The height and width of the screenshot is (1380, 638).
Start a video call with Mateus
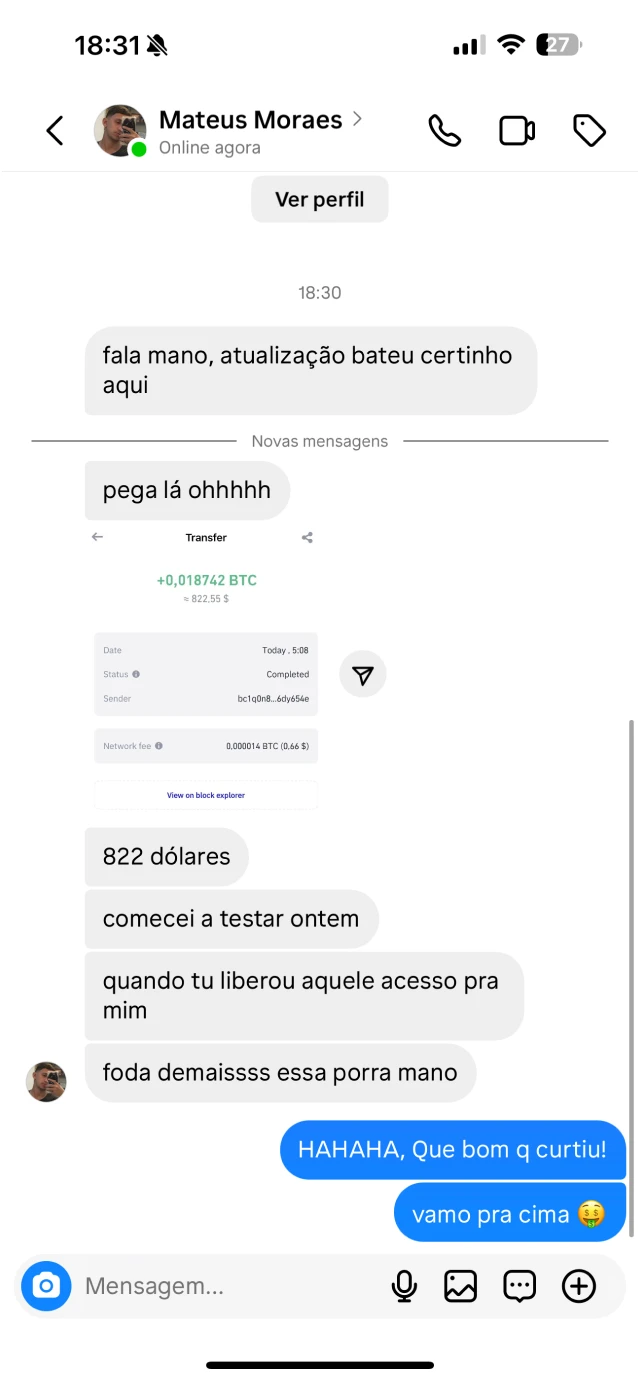pos(517,130)
